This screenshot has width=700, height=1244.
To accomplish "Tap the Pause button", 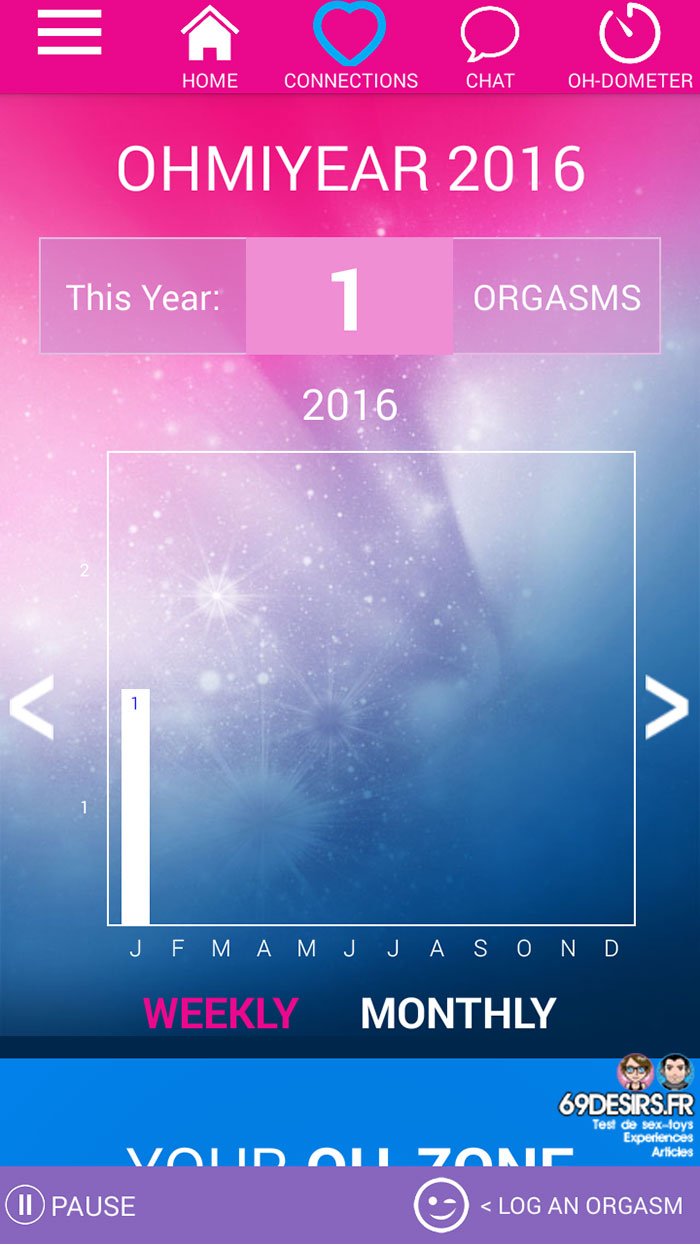I will coord(70,1205).
